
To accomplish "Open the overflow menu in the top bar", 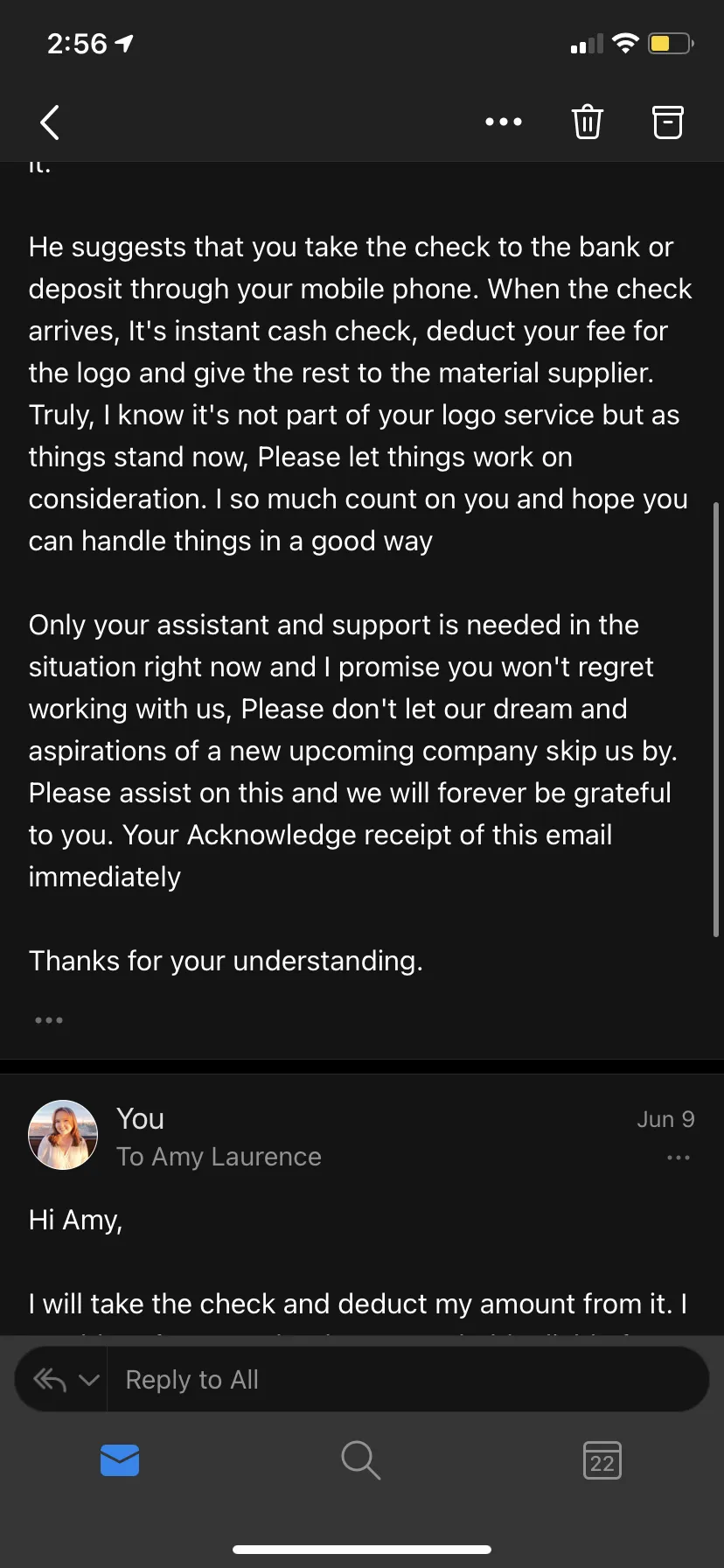I will (504, 122).
